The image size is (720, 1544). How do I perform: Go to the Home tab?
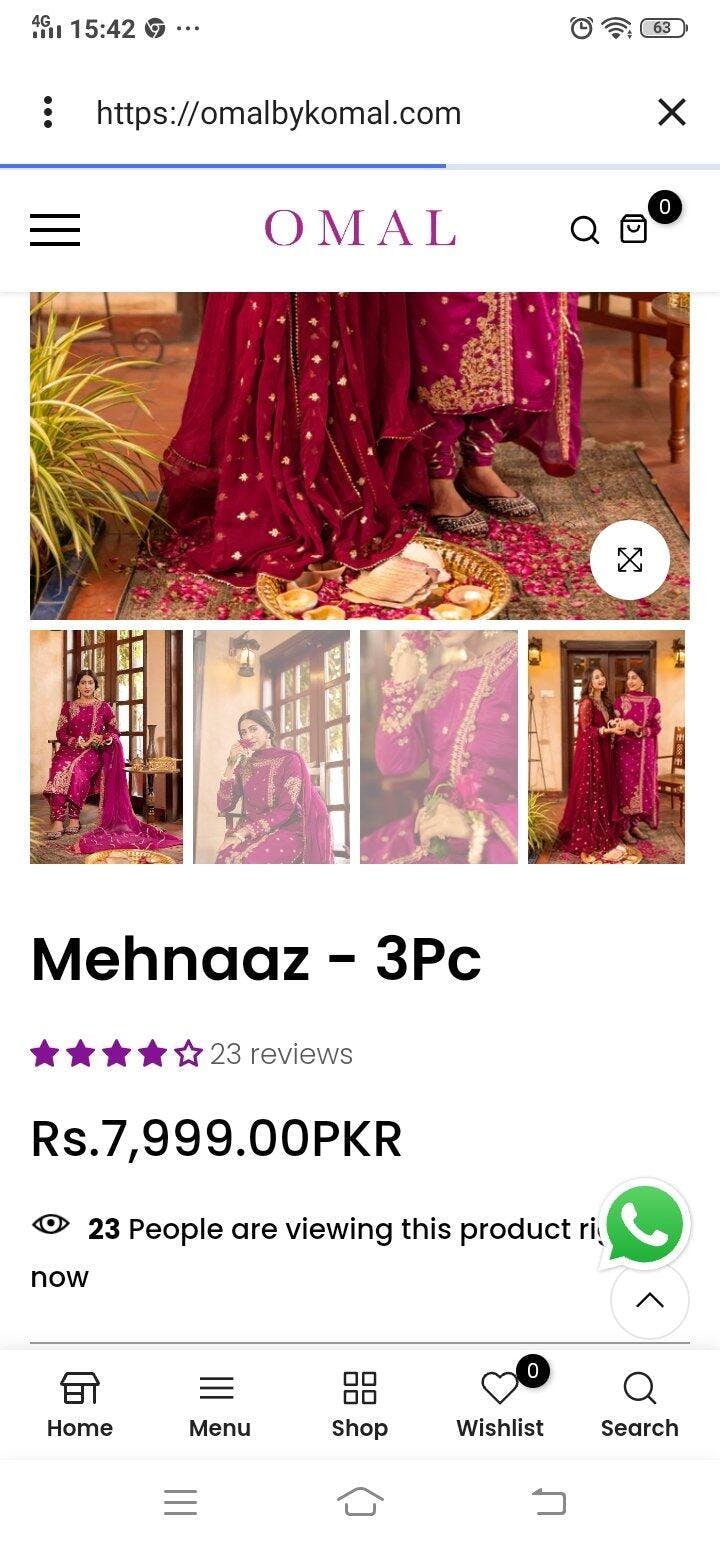click(x=80, y=1404)
